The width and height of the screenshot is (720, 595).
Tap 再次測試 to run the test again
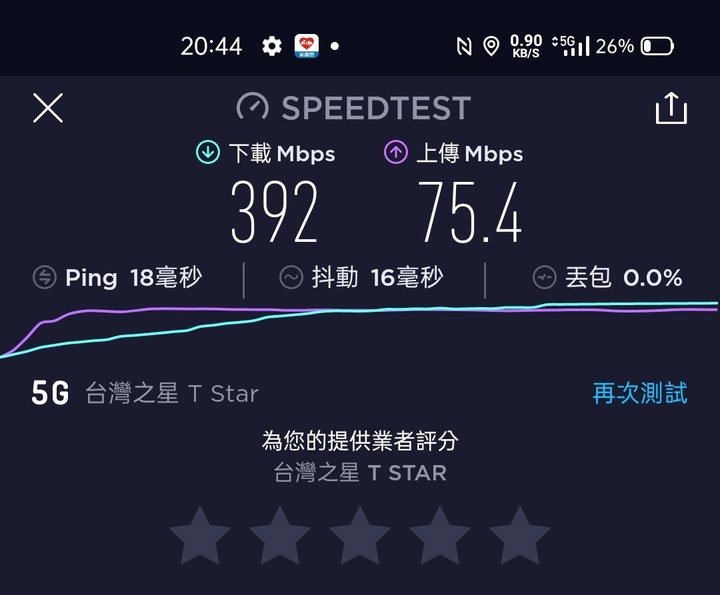click(x=640, y=393)
